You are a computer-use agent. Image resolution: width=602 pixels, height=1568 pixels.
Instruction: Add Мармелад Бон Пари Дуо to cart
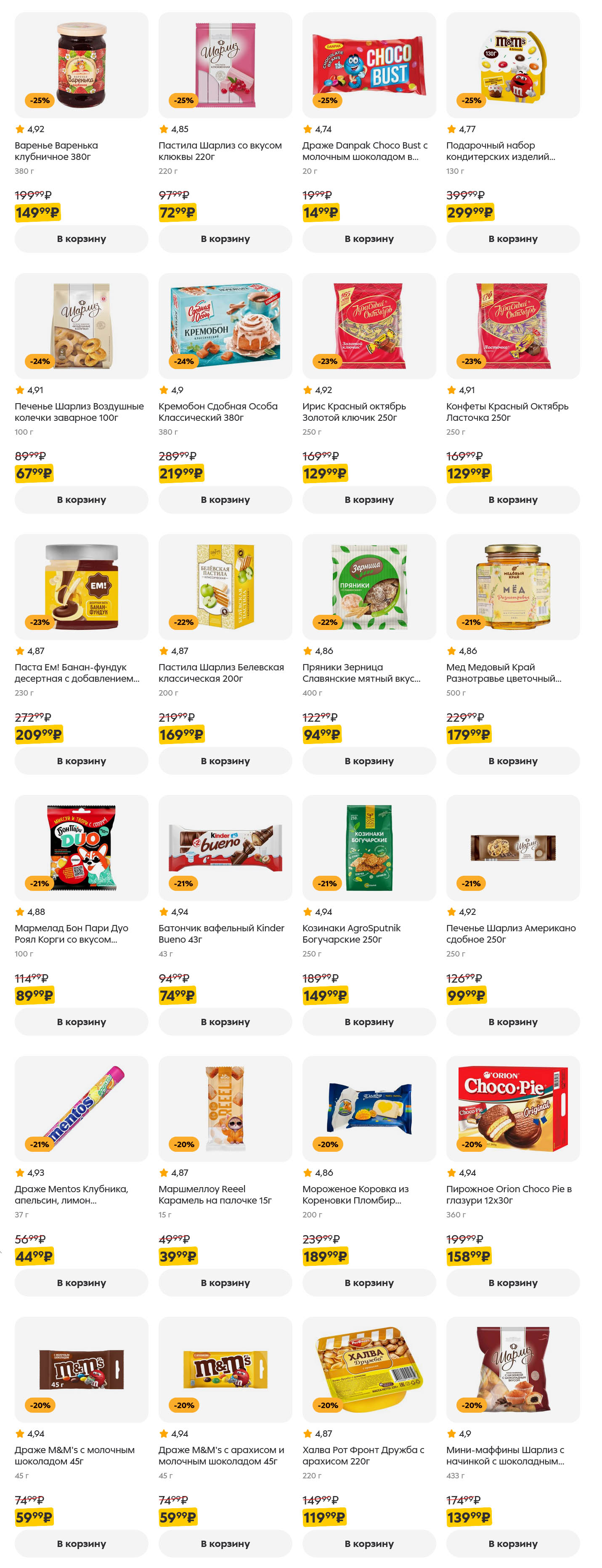coord(81,1021)
